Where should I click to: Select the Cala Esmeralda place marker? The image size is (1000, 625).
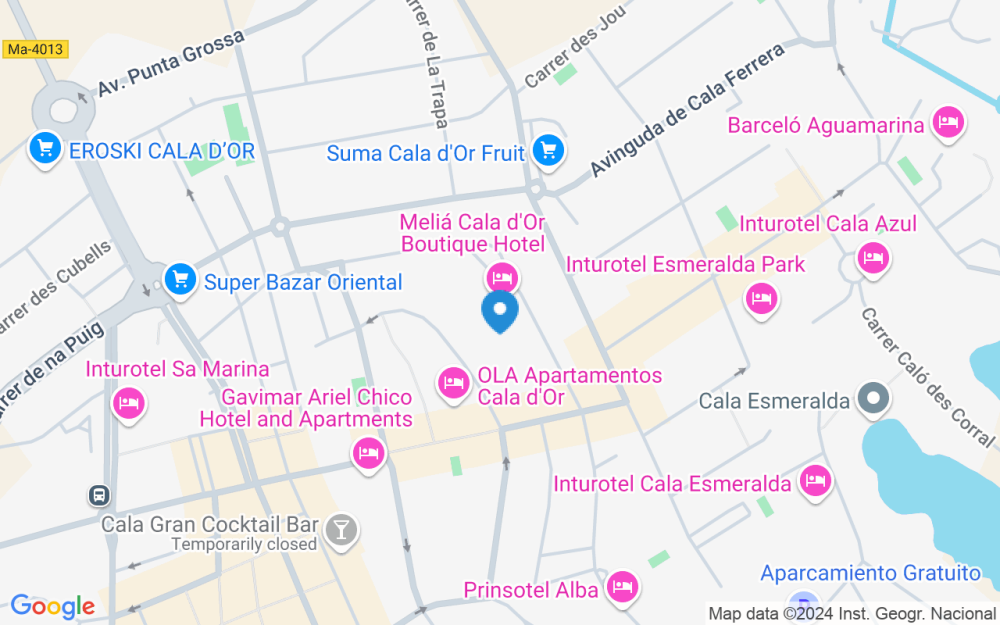click(x=874, y=399)
